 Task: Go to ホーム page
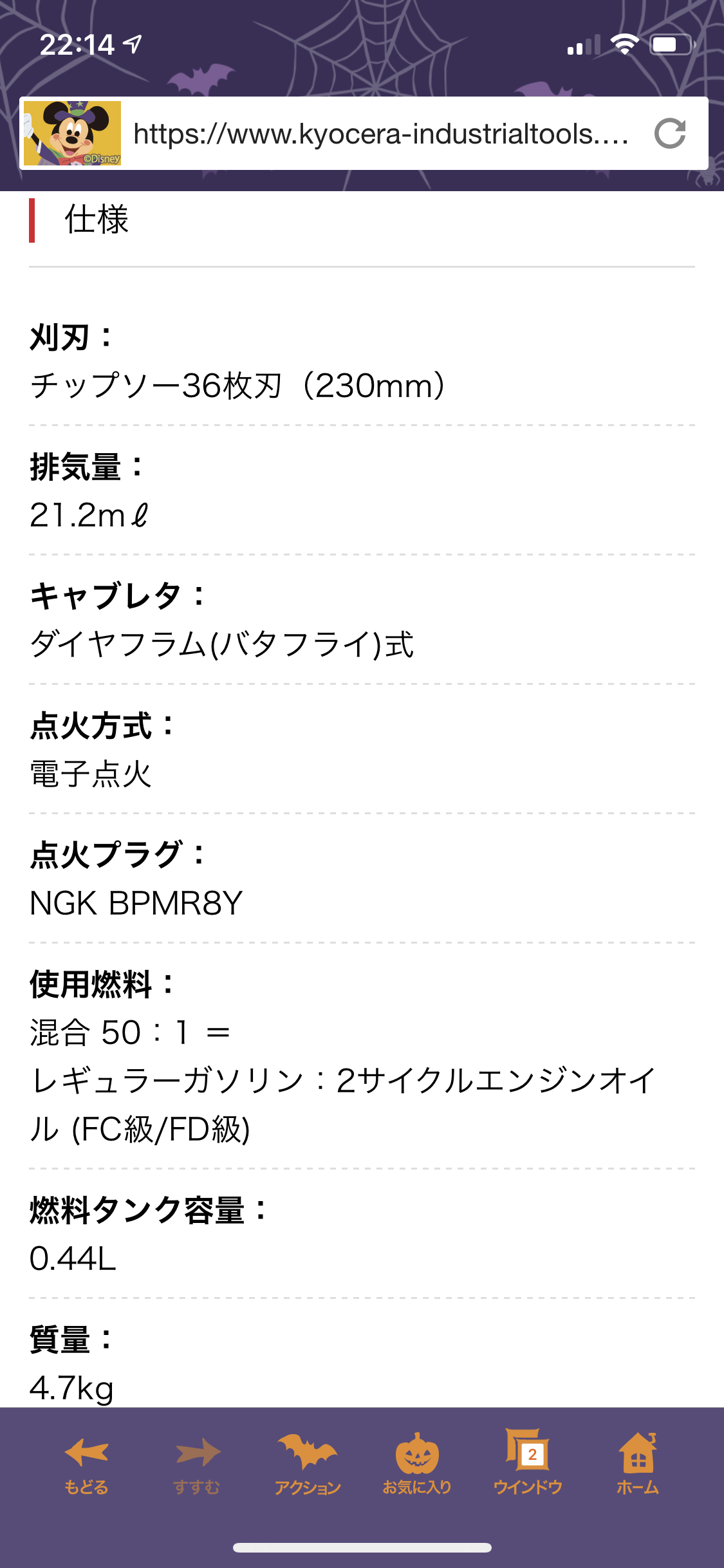point(638,1463)
